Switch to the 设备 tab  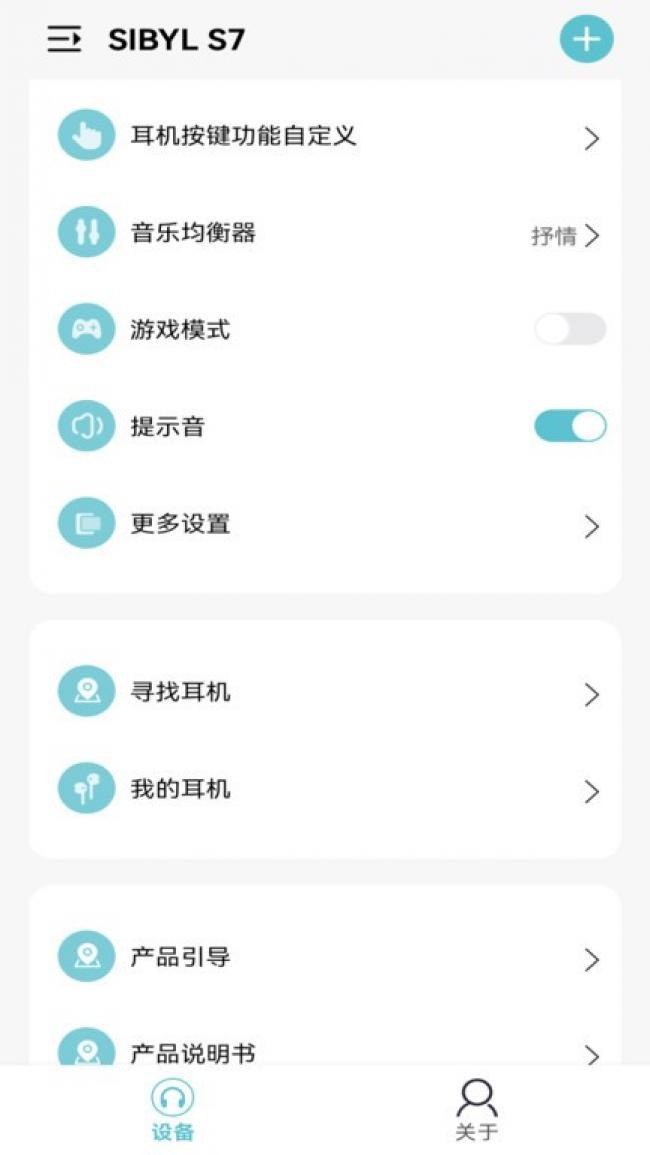point(173,1110)
